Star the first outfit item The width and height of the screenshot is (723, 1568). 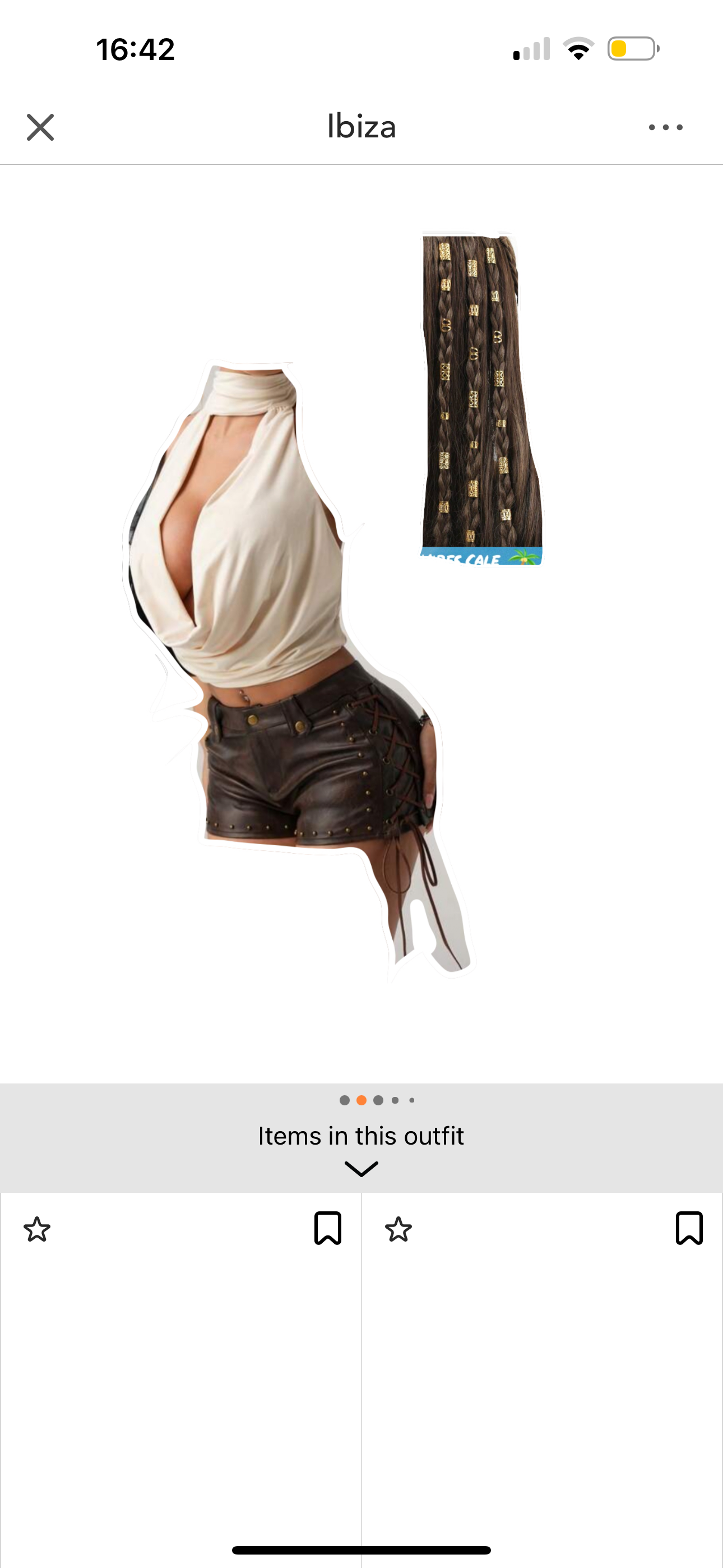tap(37, 1230)
